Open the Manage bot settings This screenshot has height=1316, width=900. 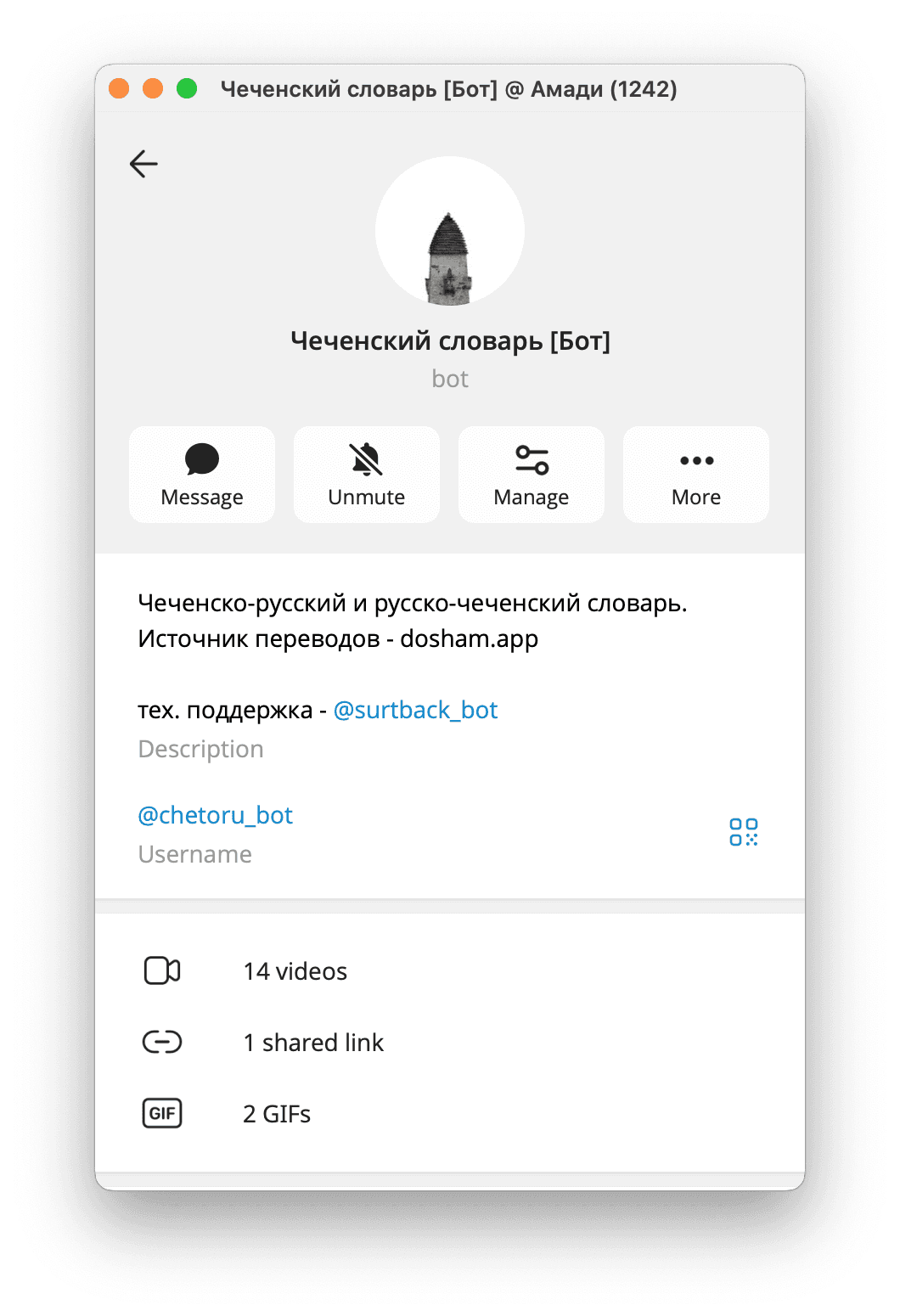[x=532, y=475]
